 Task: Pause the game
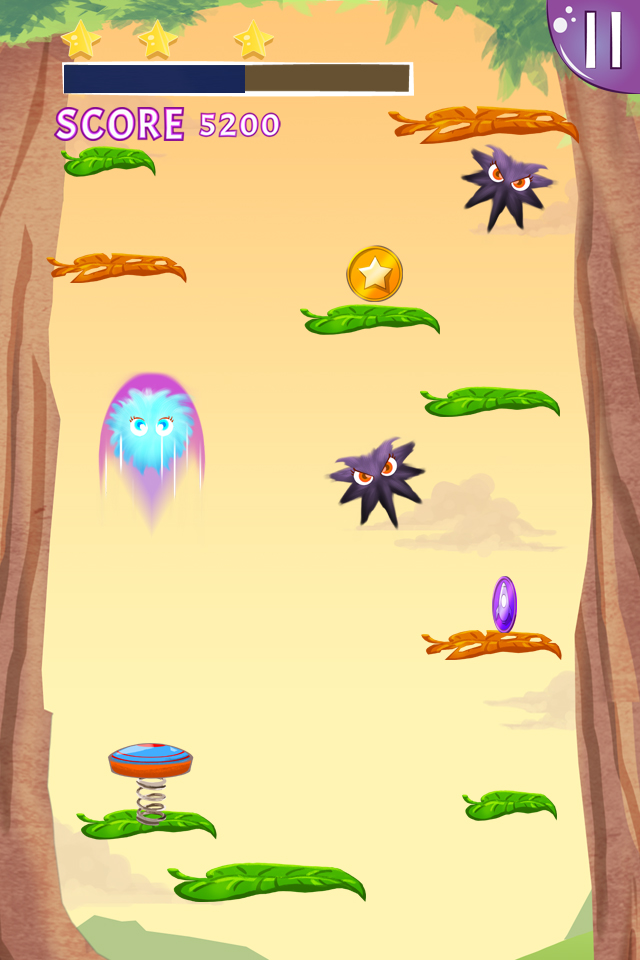coord(602,38)
